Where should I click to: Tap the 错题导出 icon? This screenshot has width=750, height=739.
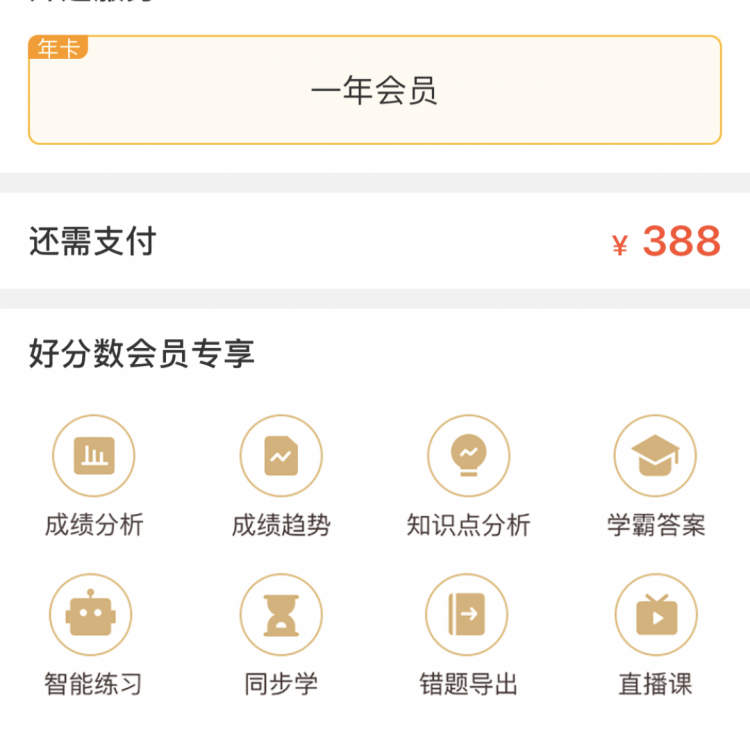click(468, 615)
